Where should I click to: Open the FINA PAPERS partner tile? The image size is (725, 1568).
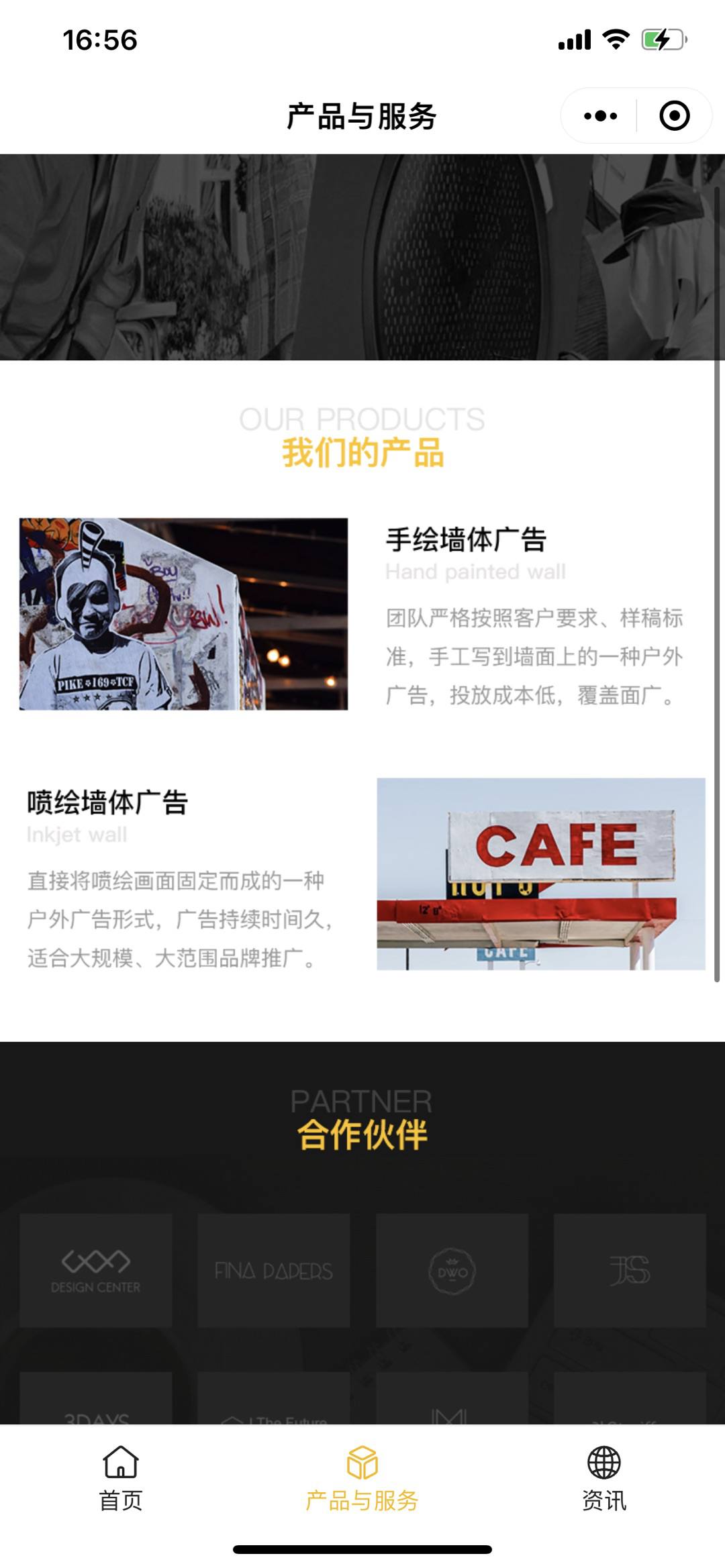coord(273,1270)
